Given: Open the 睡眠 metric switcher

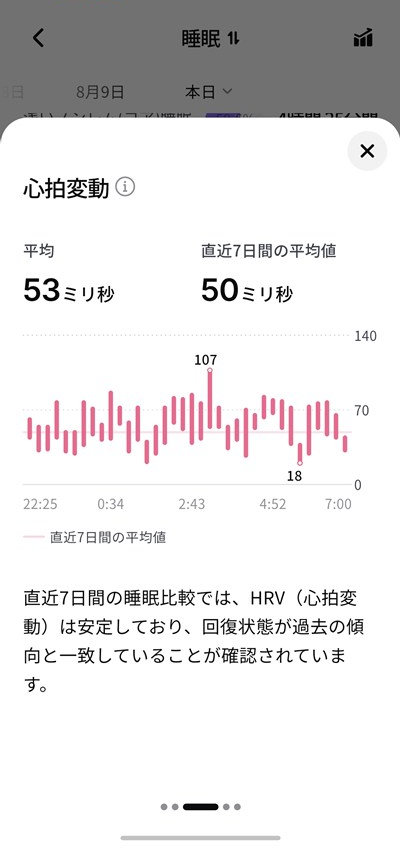Looking at the screenshot, I should (x=211, y=38).
